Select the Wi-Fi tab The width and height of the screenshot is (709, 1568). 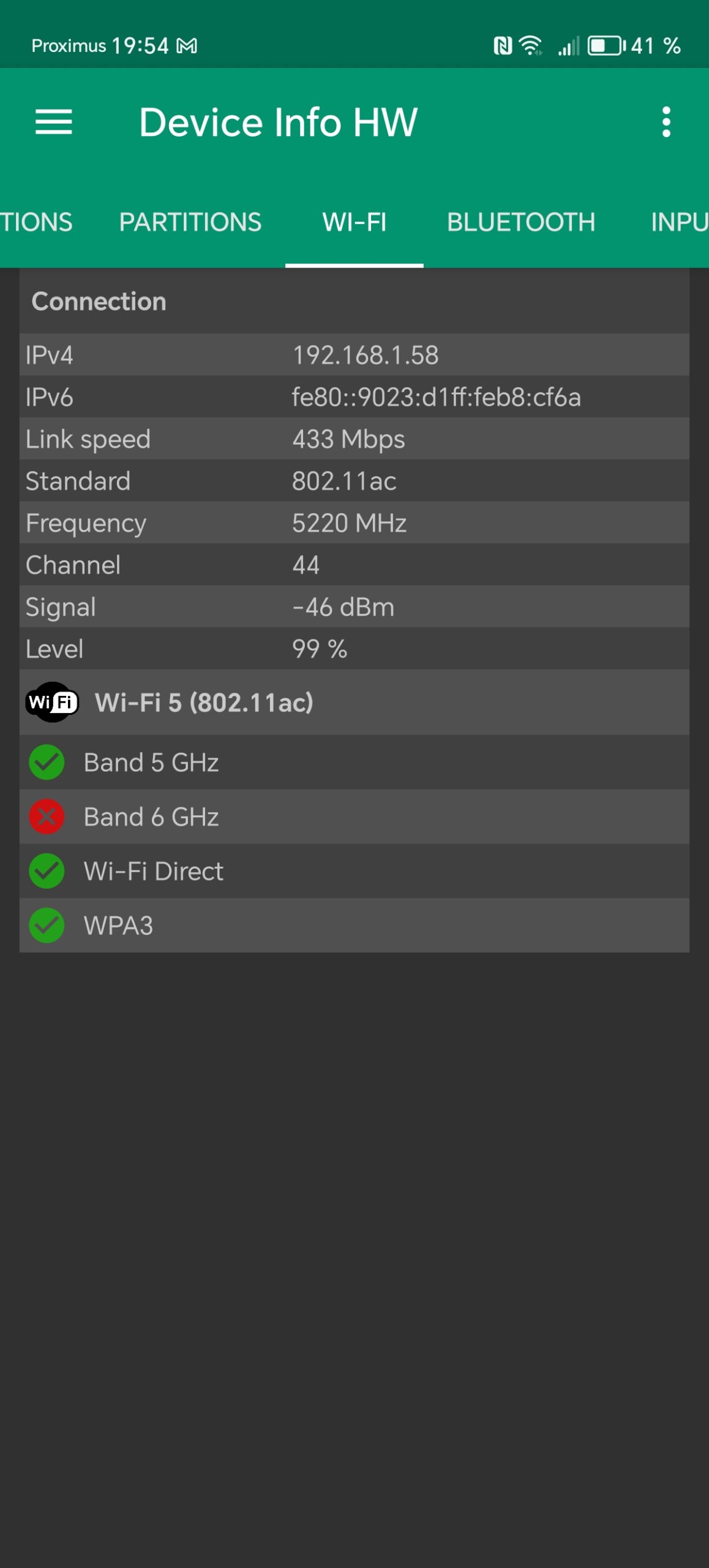click(354, 222)
